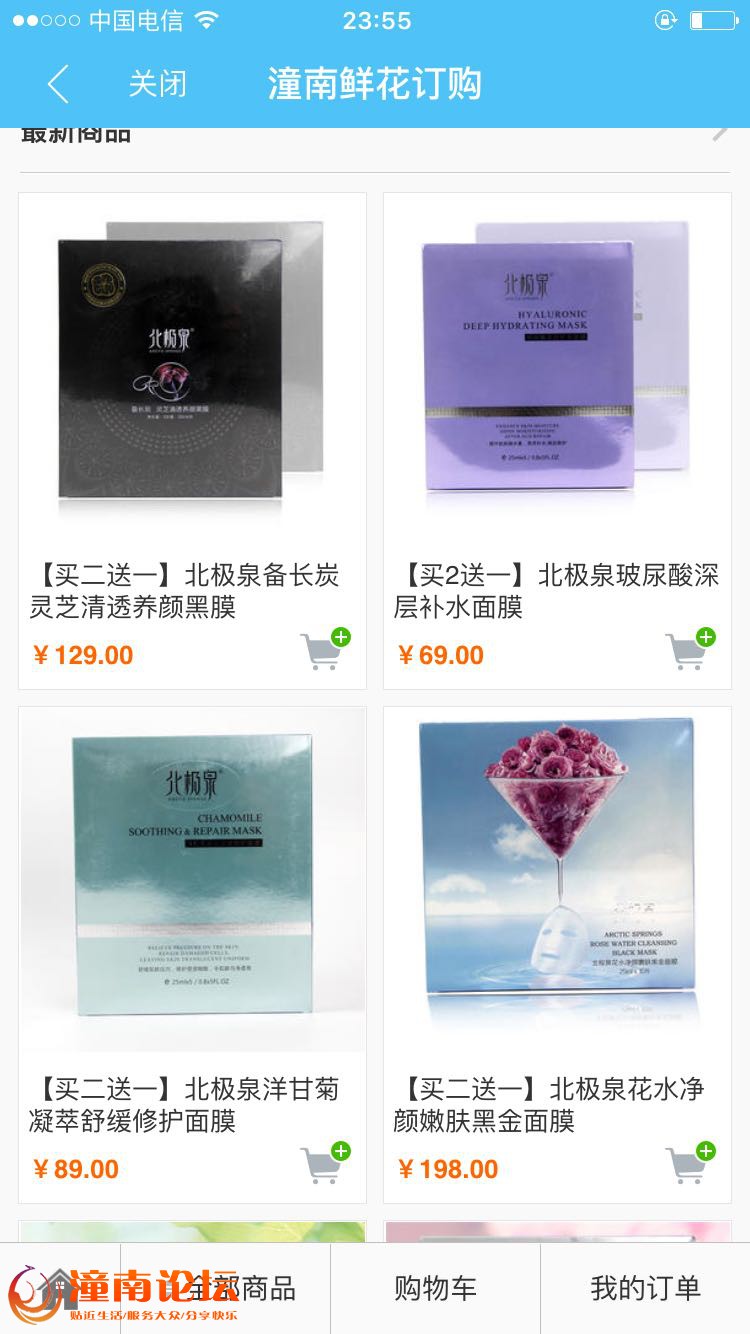Open the 我的订单 tab
This screenshot has height=1334, width=750.
[645, 1288]
